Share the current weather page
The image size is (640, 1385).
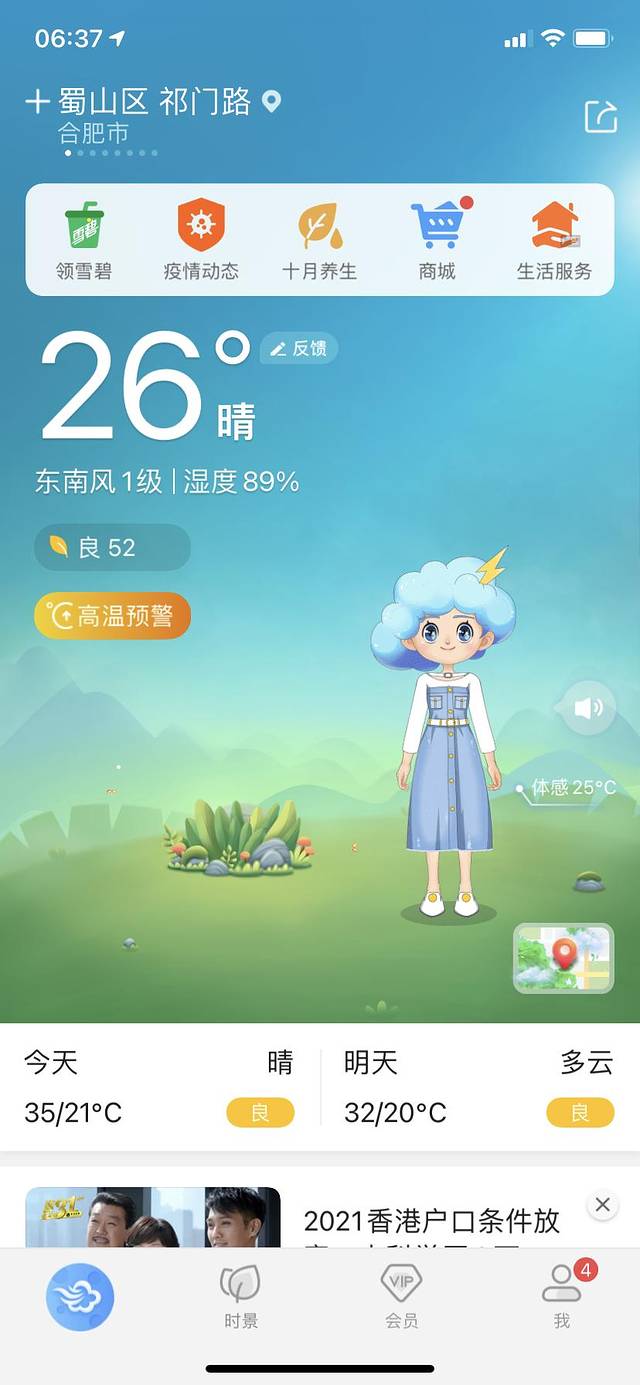[601, 117]
